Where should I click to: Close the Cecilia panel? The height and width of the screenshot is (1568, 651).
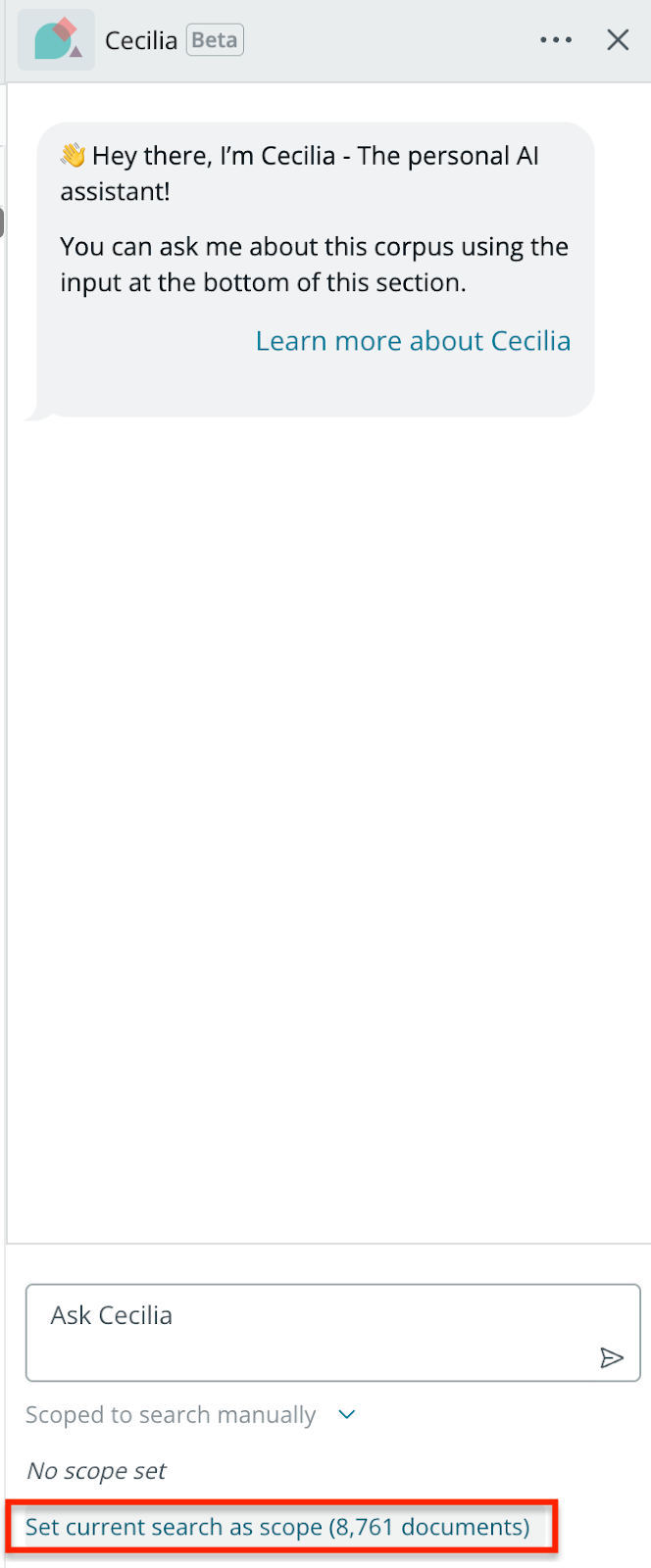tap(618, 40)
